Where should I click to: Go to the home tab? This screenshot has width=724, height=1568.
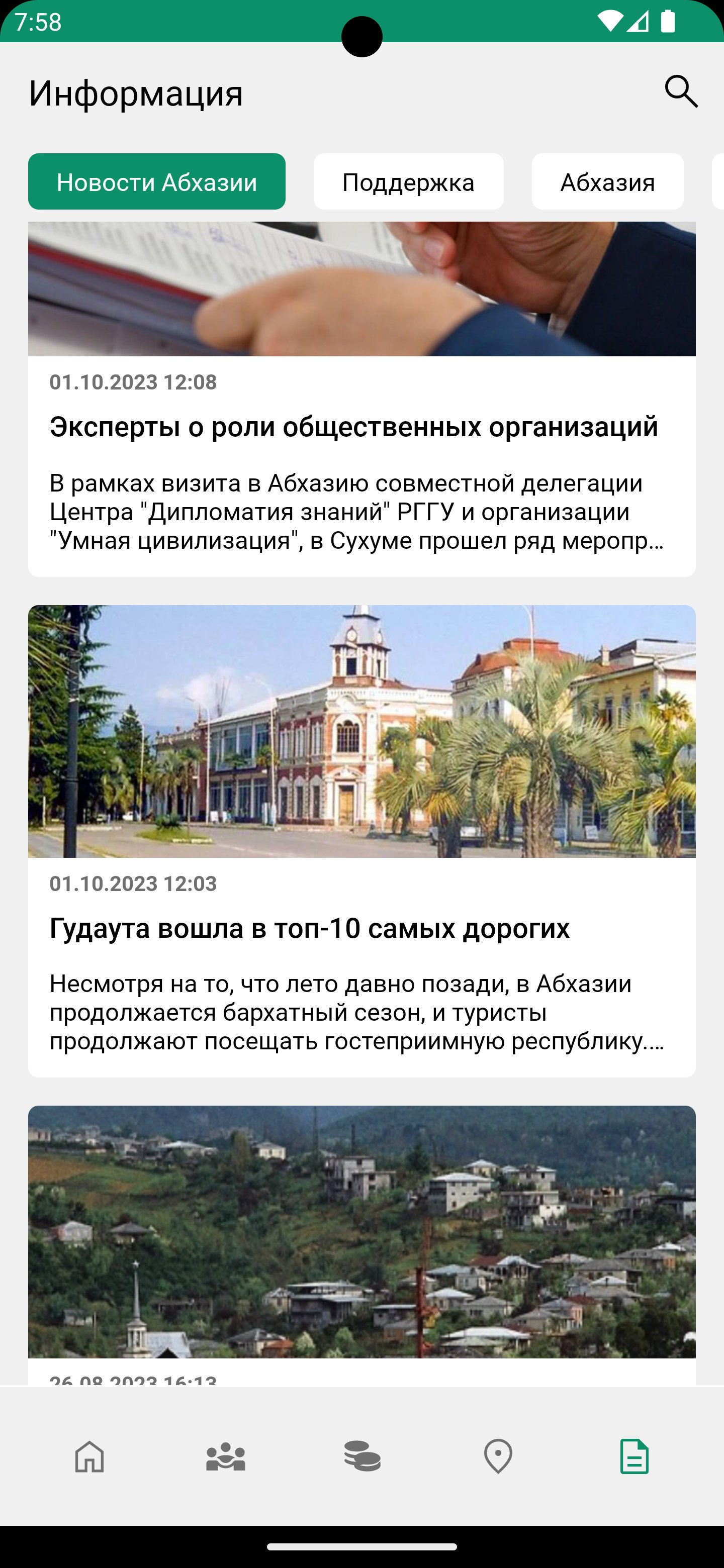pos(89,1456)
